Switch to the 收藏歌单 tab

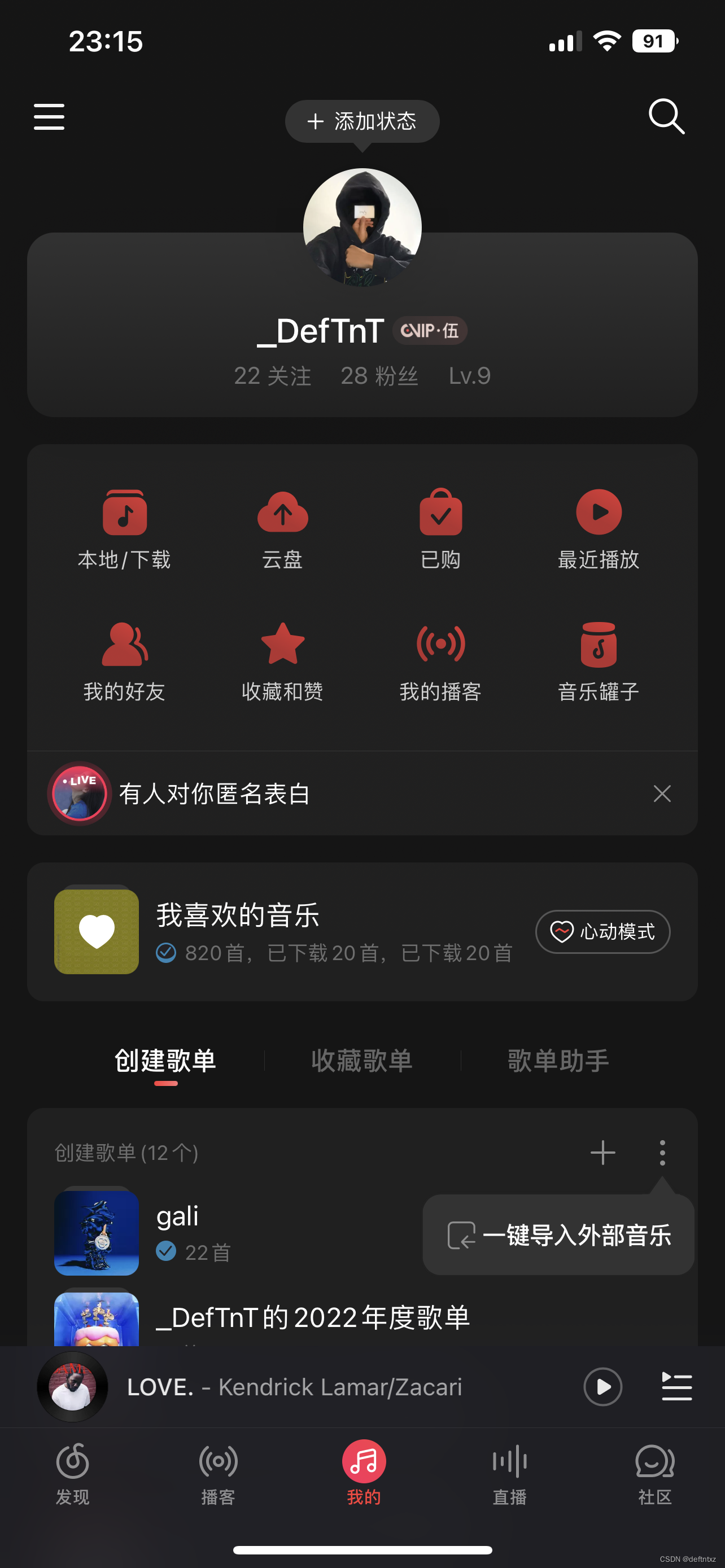pos(361,1061)
